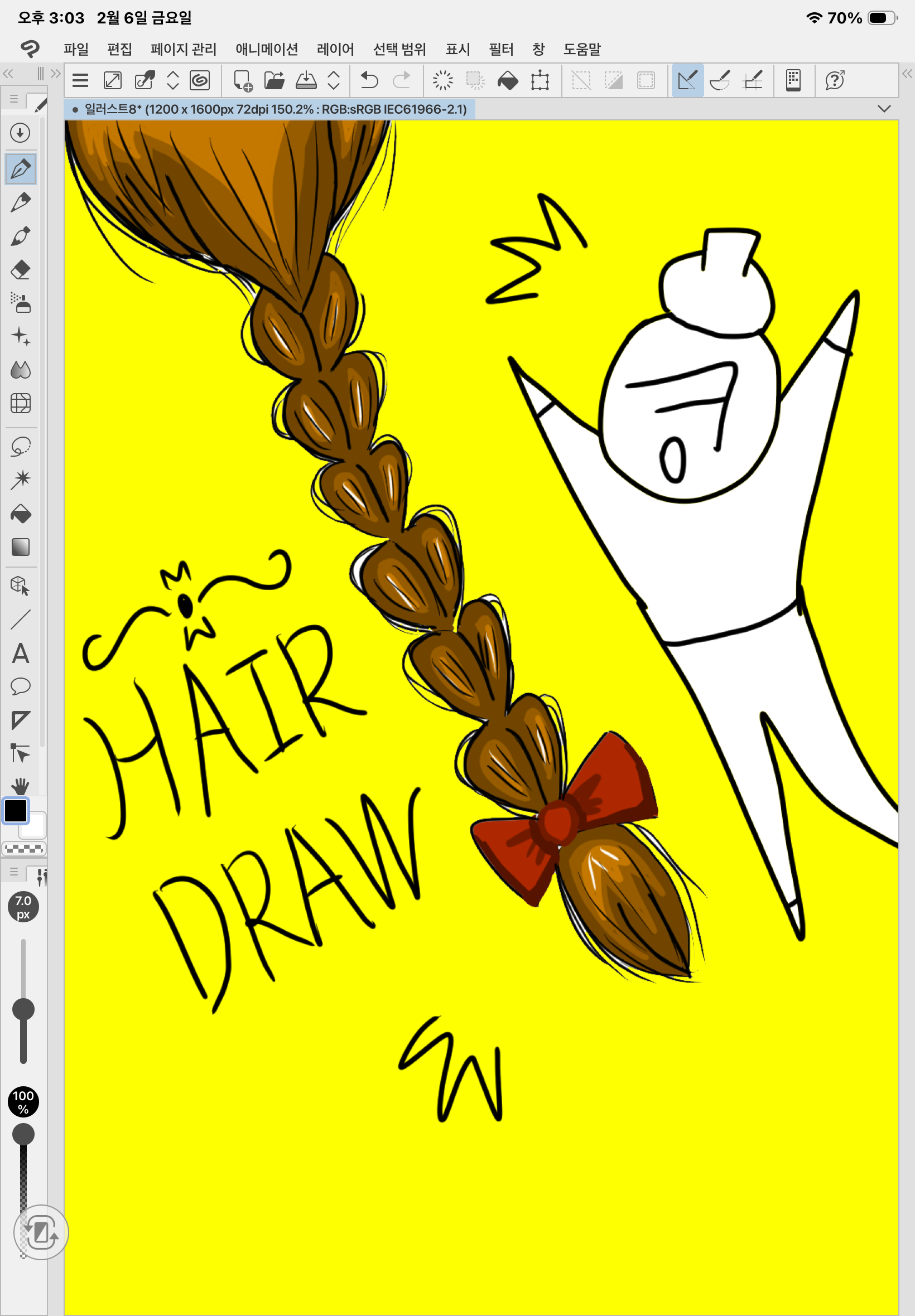Expand the canvas tab dropdown chevron
915x1316 pixels.
tap(884, 109)
